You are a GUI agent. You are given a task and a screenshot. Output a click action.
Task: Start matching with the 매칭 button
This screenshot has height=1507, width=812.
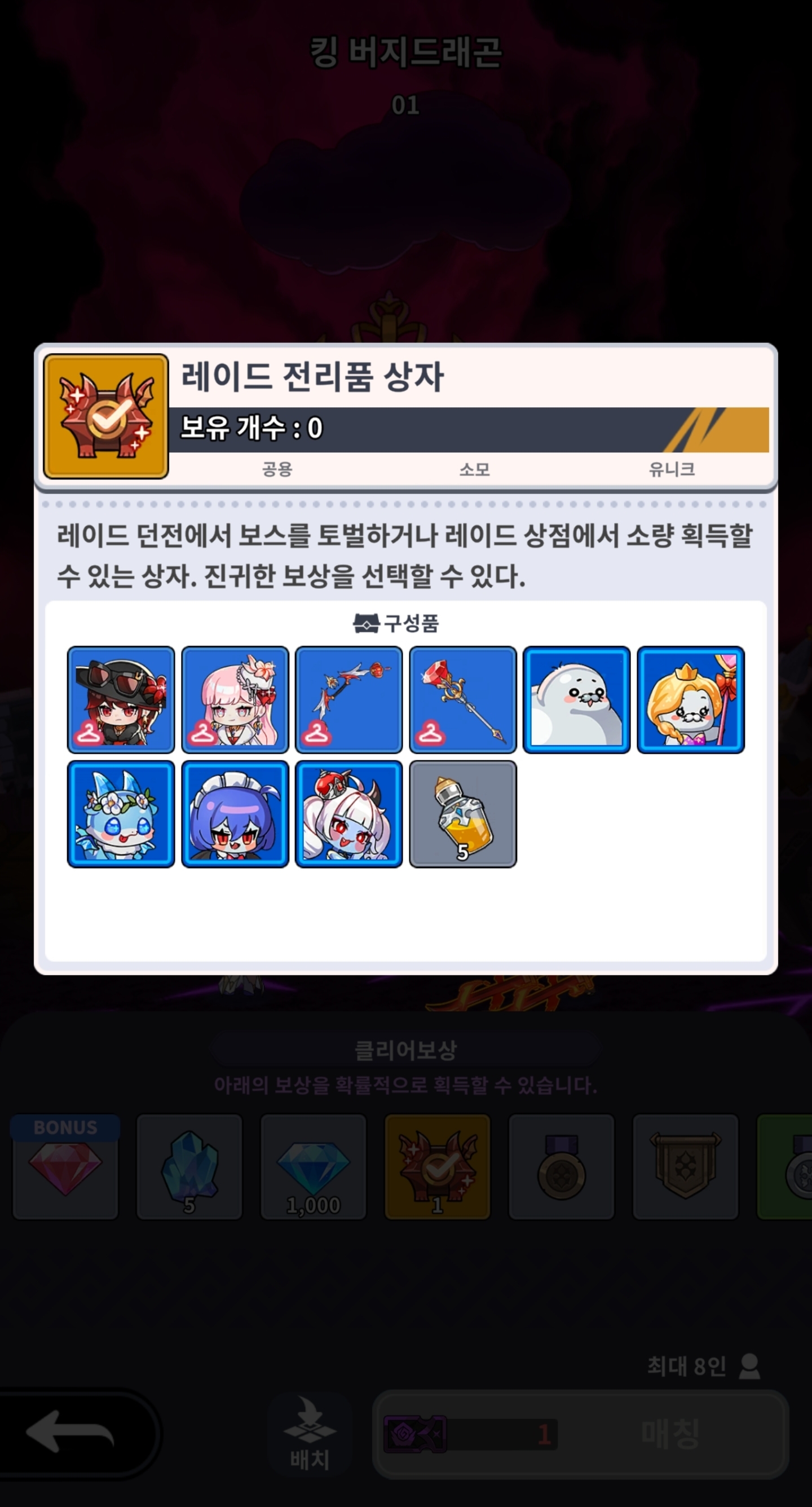pyautogui.click(x=670, y=1433)
